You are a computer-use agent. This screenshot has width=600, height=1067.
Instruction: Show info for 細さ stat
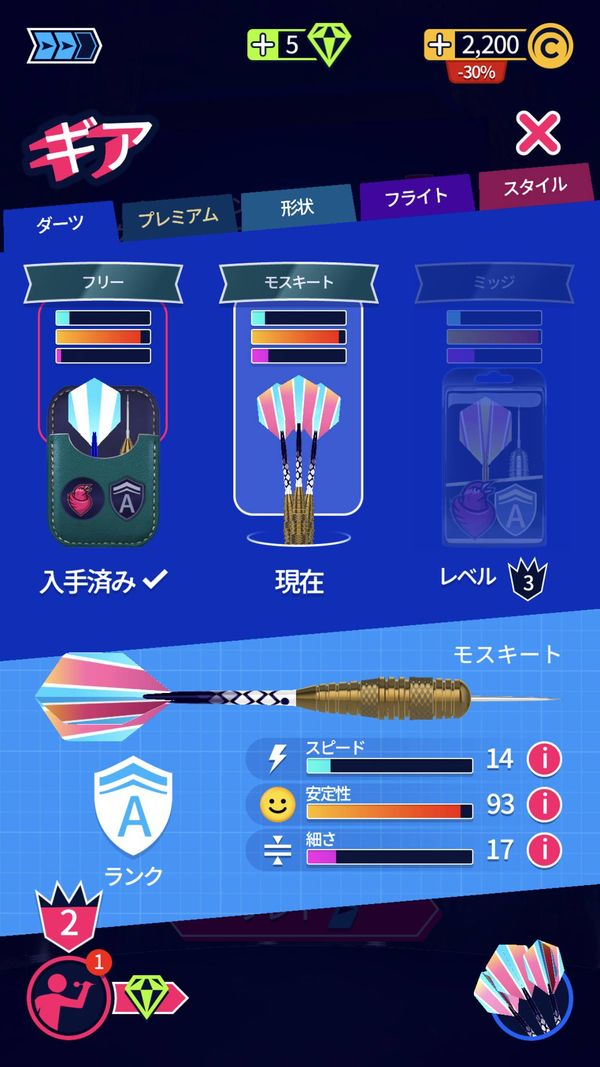tap(544, 850)
